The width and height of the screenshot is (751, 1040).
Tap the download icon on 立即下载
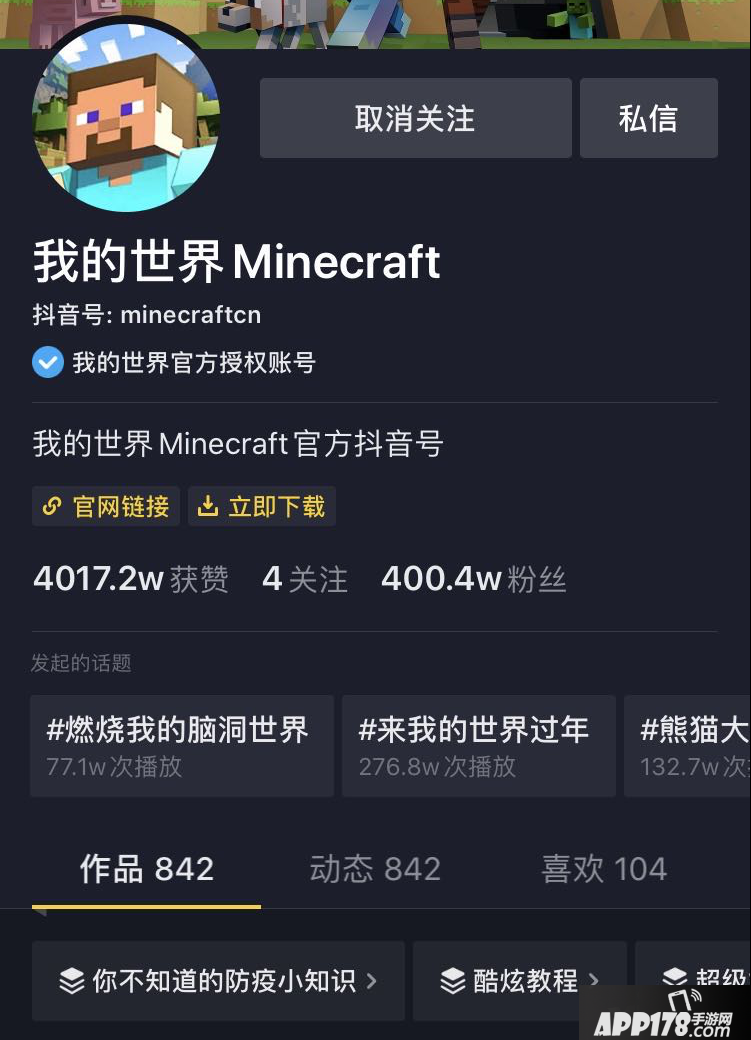click(208, 506)
